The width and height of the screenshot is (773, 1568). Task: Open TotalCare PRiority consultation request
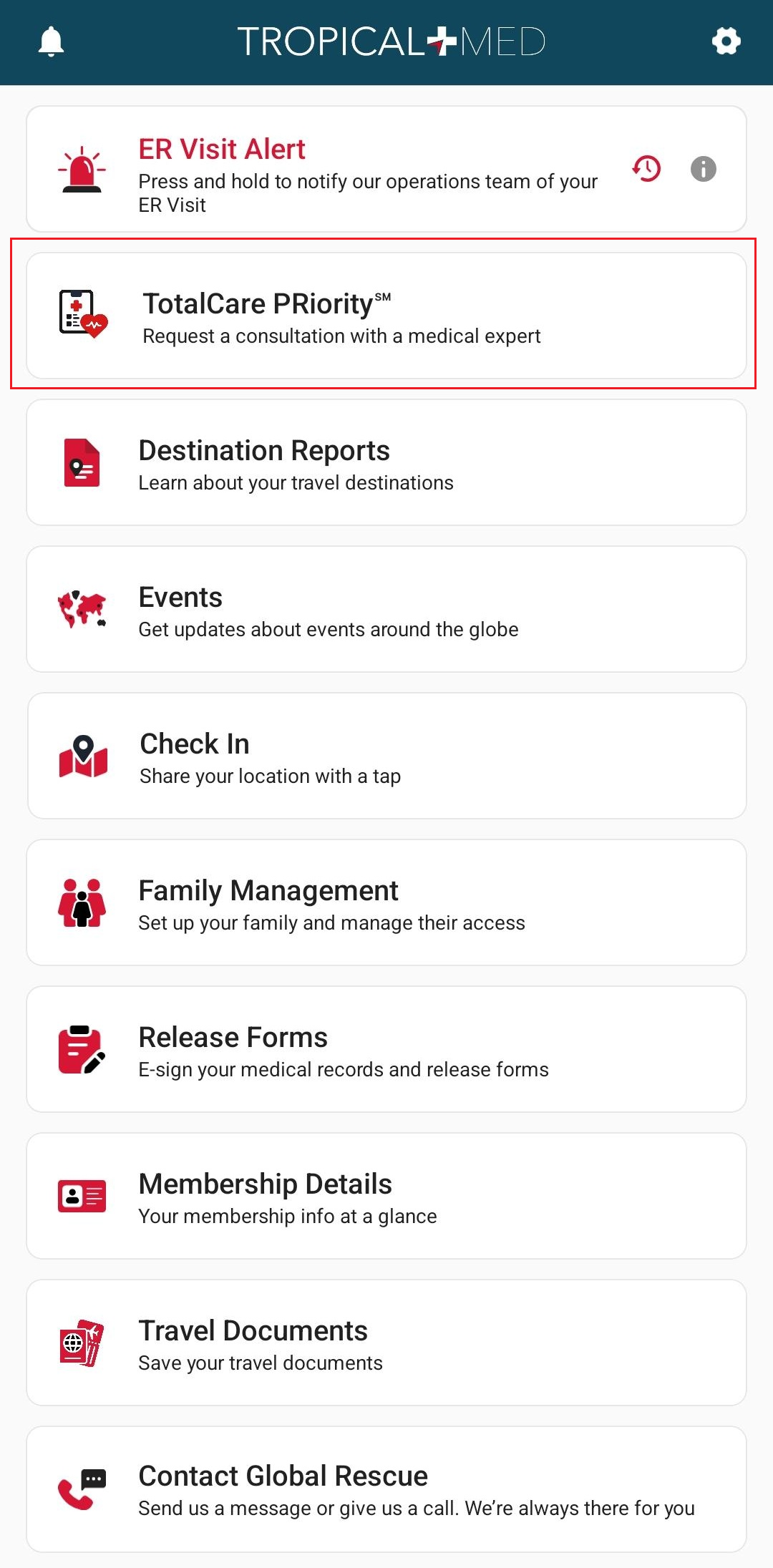click(x=386, y=316)
